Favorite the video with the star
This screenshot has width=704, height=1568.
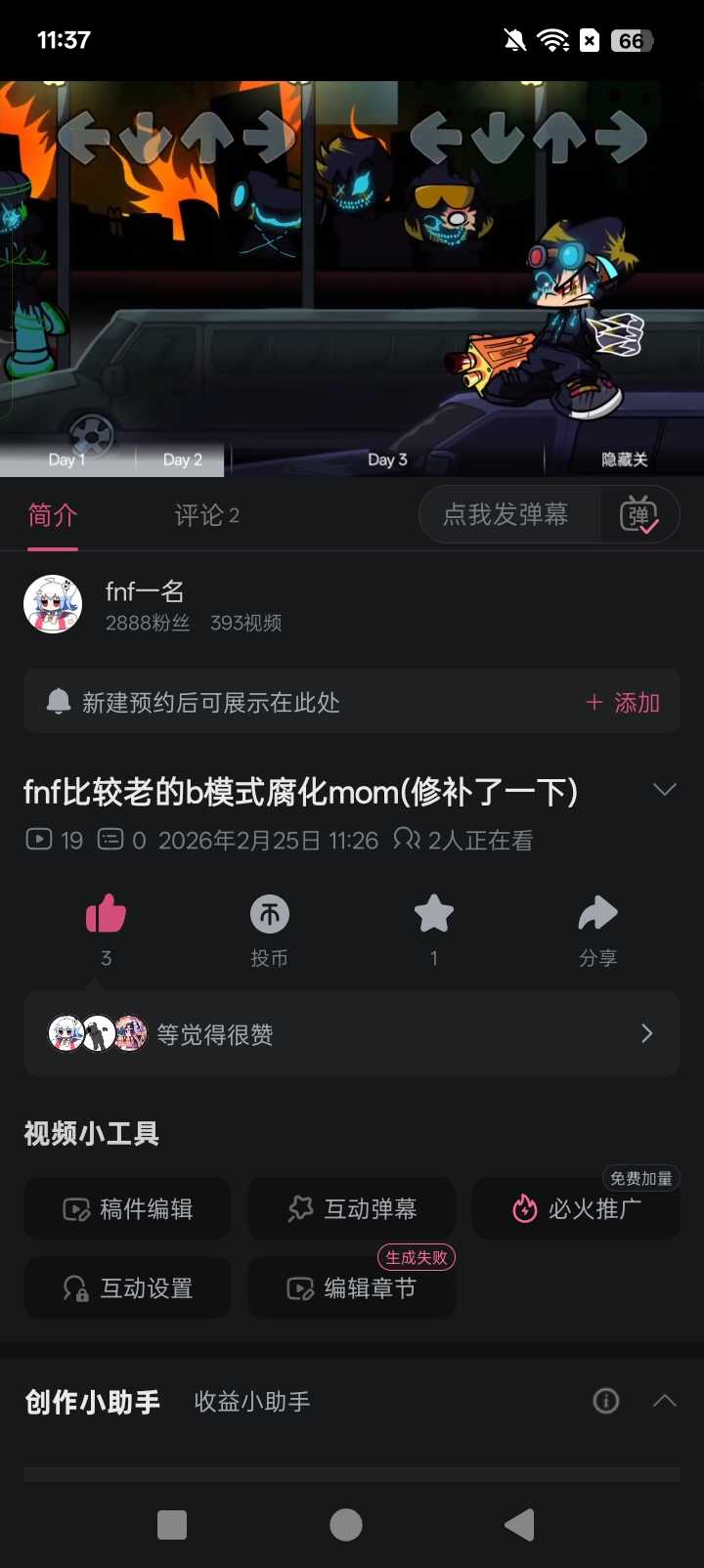click(434, 915)
